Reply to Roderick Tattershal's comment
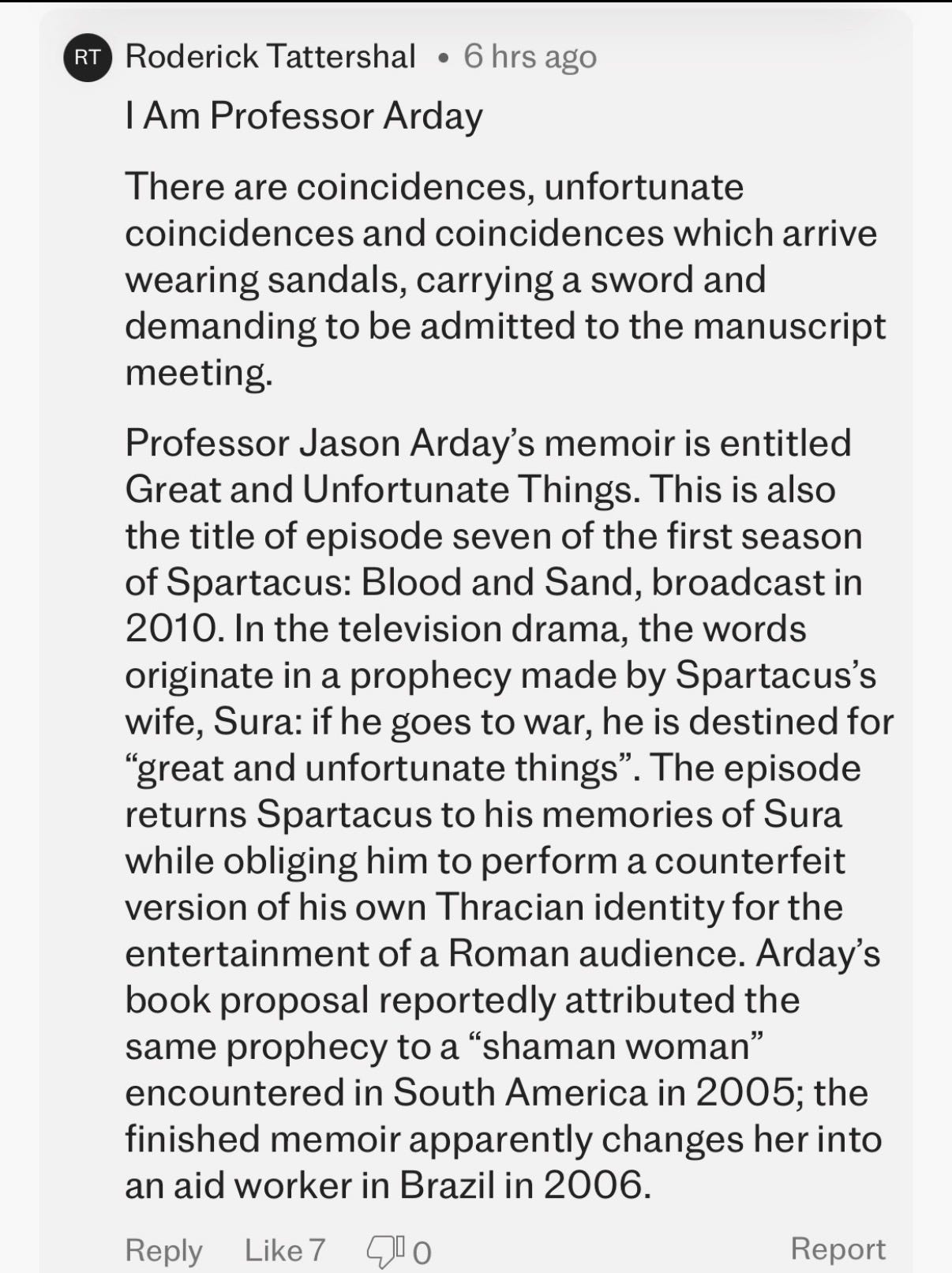This screenshot has width=952, height=1273. click(163, 1250)
